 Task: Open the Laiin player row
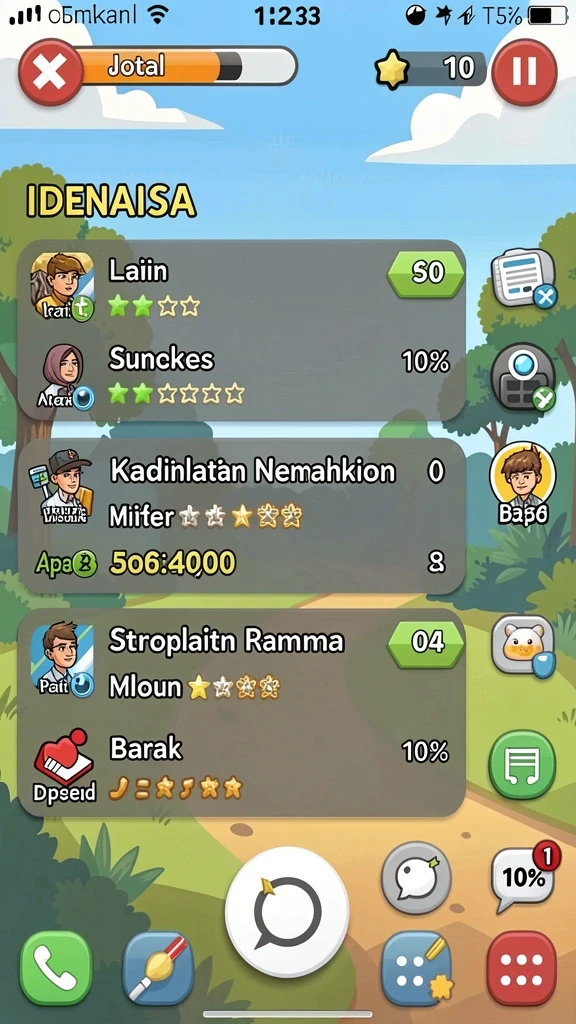point(242,286)
